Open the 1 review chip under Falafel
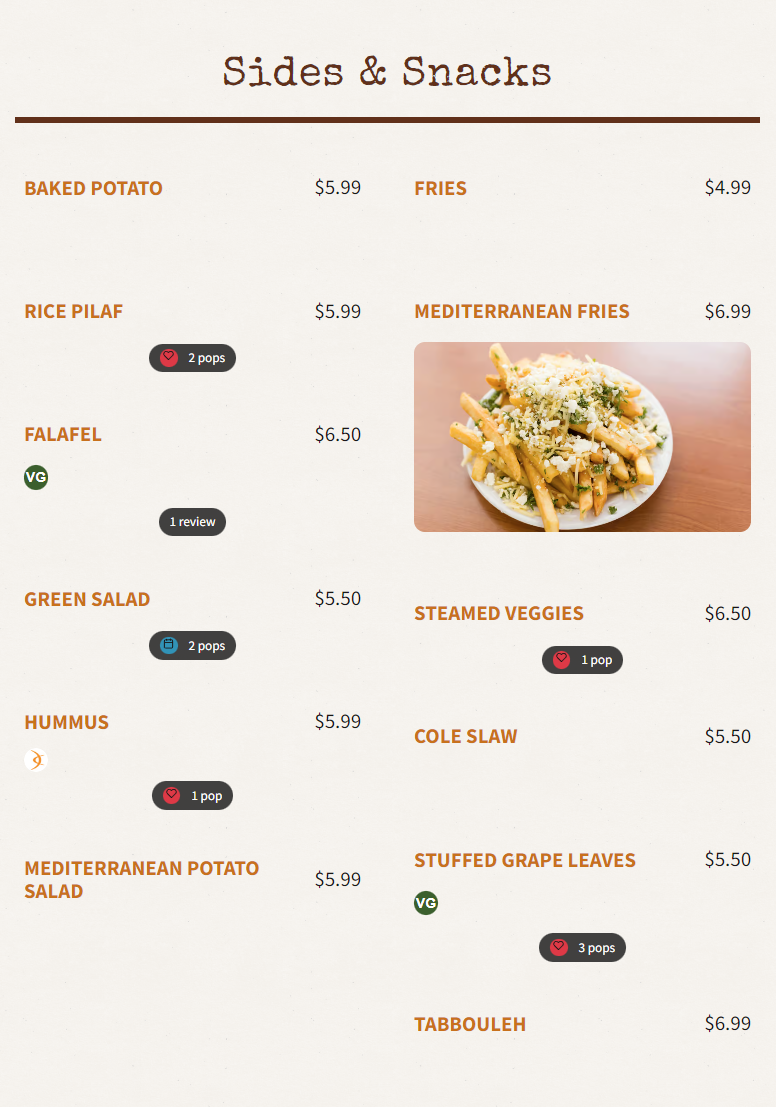The height and width of the screenshot is (1107, 776). click(193, 522)
